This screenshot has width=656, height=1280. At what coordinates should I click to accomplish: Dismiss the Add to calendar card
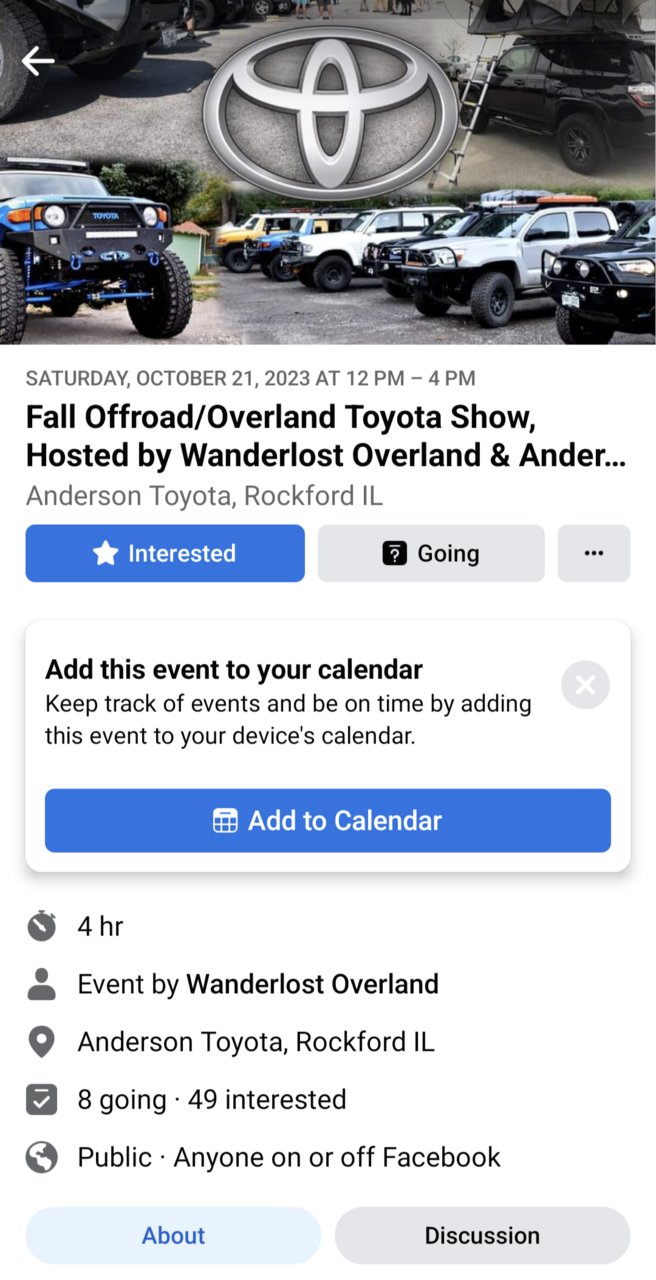586,685
